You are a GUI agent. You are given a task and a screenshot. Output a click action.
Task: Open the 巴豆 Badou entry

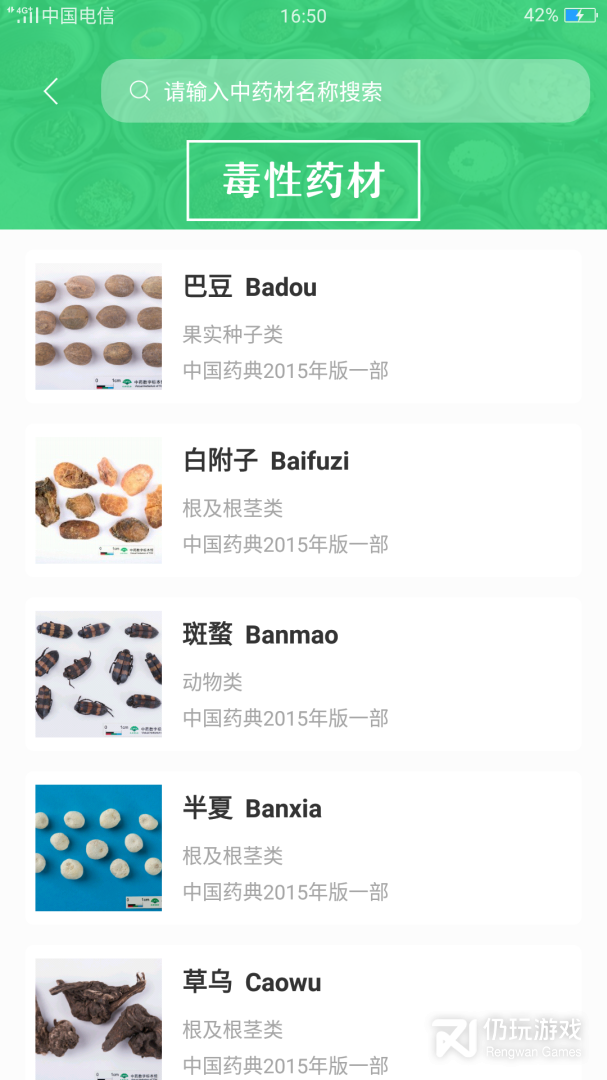tap(304, 326)
